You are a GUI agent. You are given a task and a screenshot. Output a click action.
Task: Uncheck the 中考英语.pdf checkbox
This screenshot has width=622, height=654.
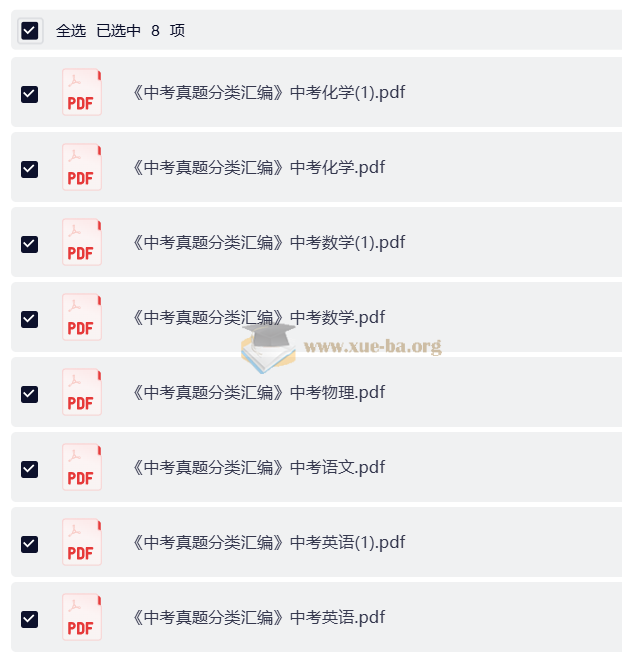pos(30,619)
